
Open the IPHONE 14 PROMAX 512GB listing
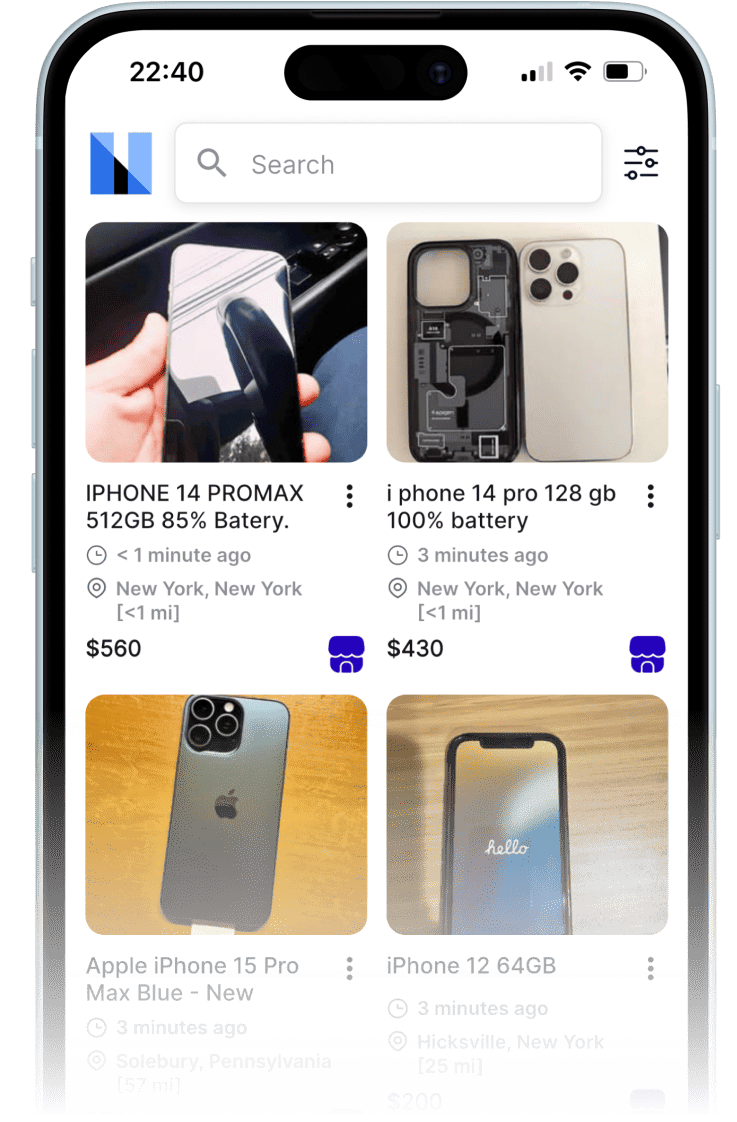coord(226,342)
